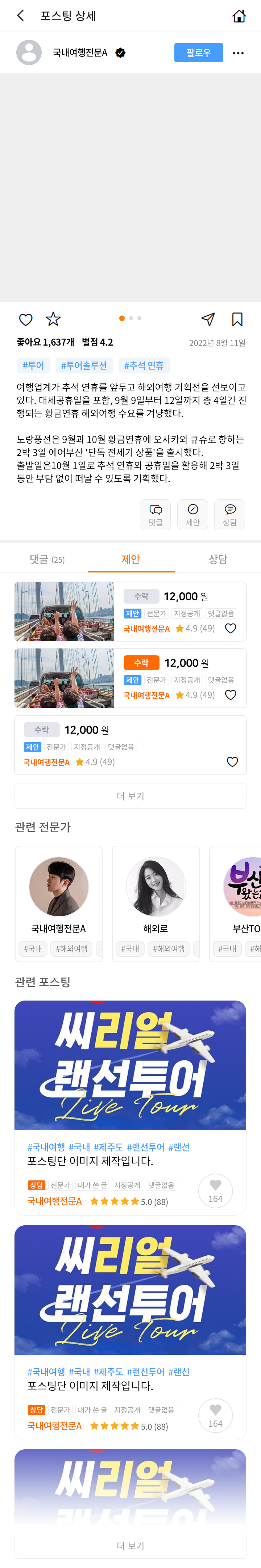Open the three-dot overflow menu
Image resolution: width=261 pixels, height=1568 pixels.
pyautogui.click(x=239, y=54)
